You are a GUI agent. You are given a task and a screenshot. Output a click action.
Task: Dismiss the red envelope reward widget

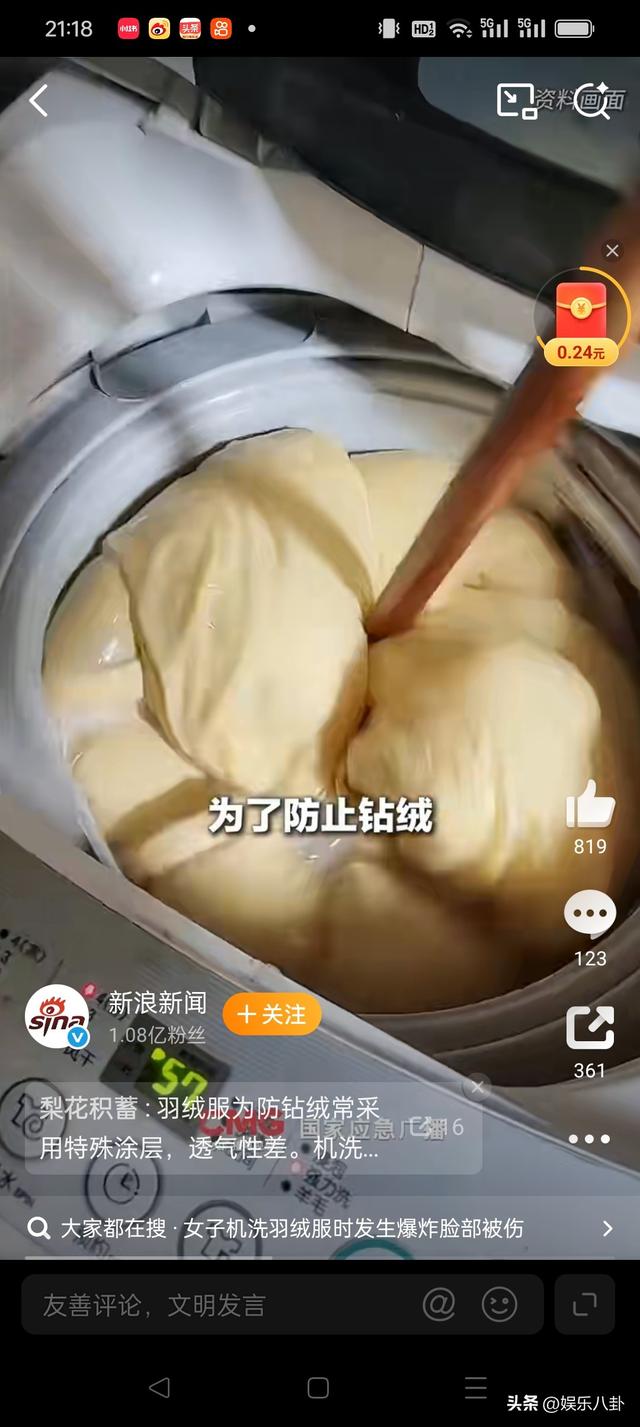(612, 251)
